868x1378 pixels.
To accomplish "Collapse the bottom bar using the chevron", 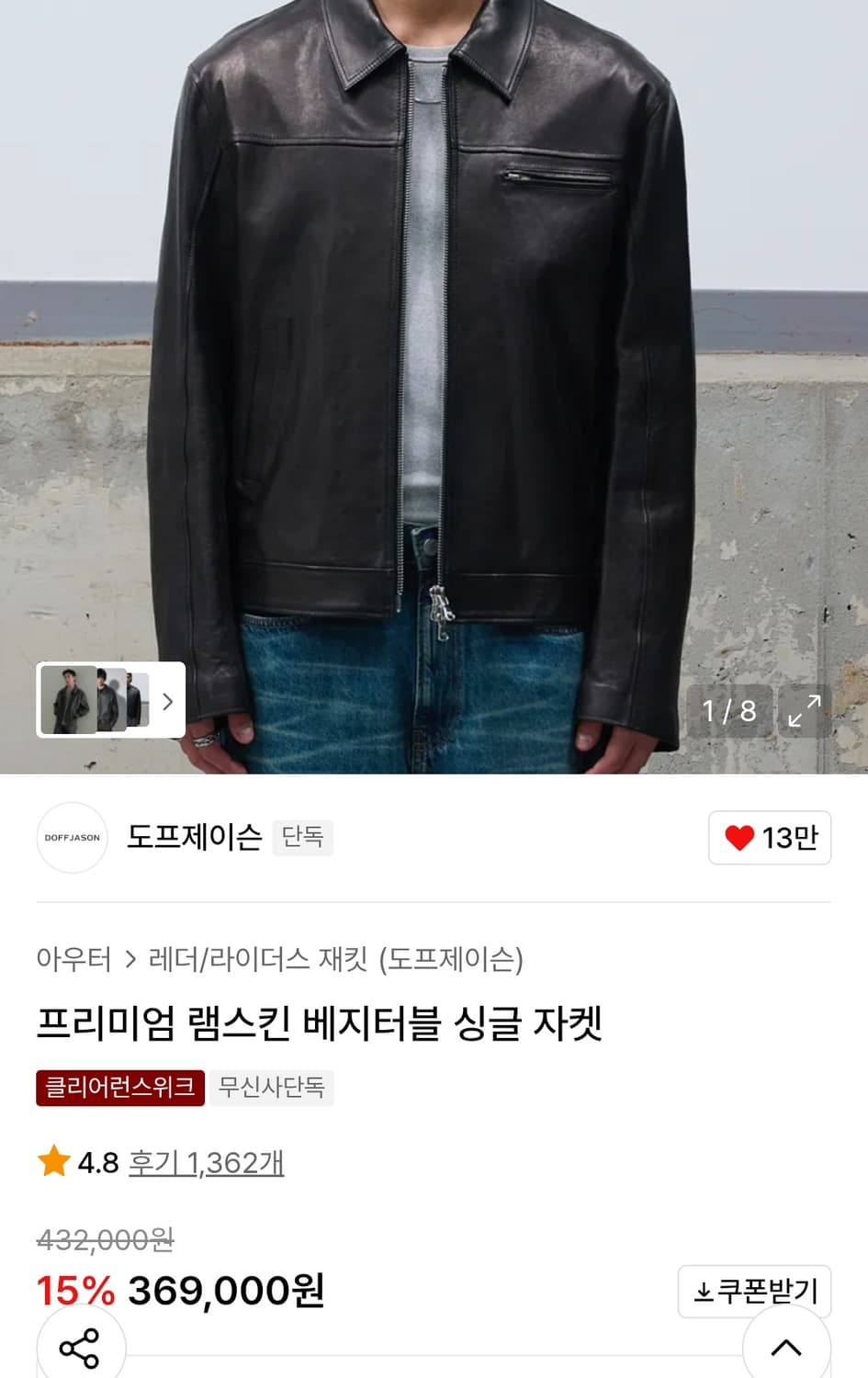I will coord(786,1347).
